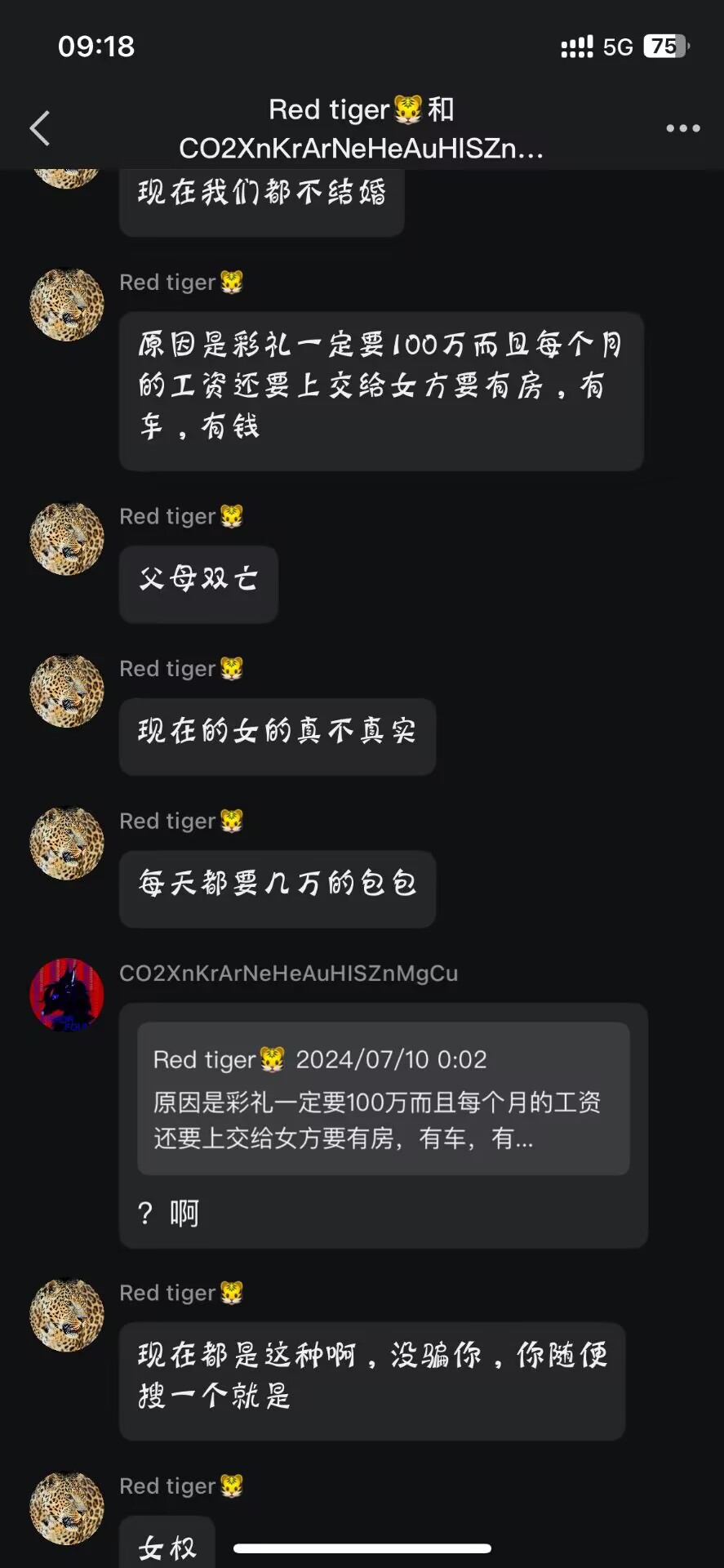Screen dimensions: 724x1568
Task: Go back from the chat record
Action: tap(40, 128)
